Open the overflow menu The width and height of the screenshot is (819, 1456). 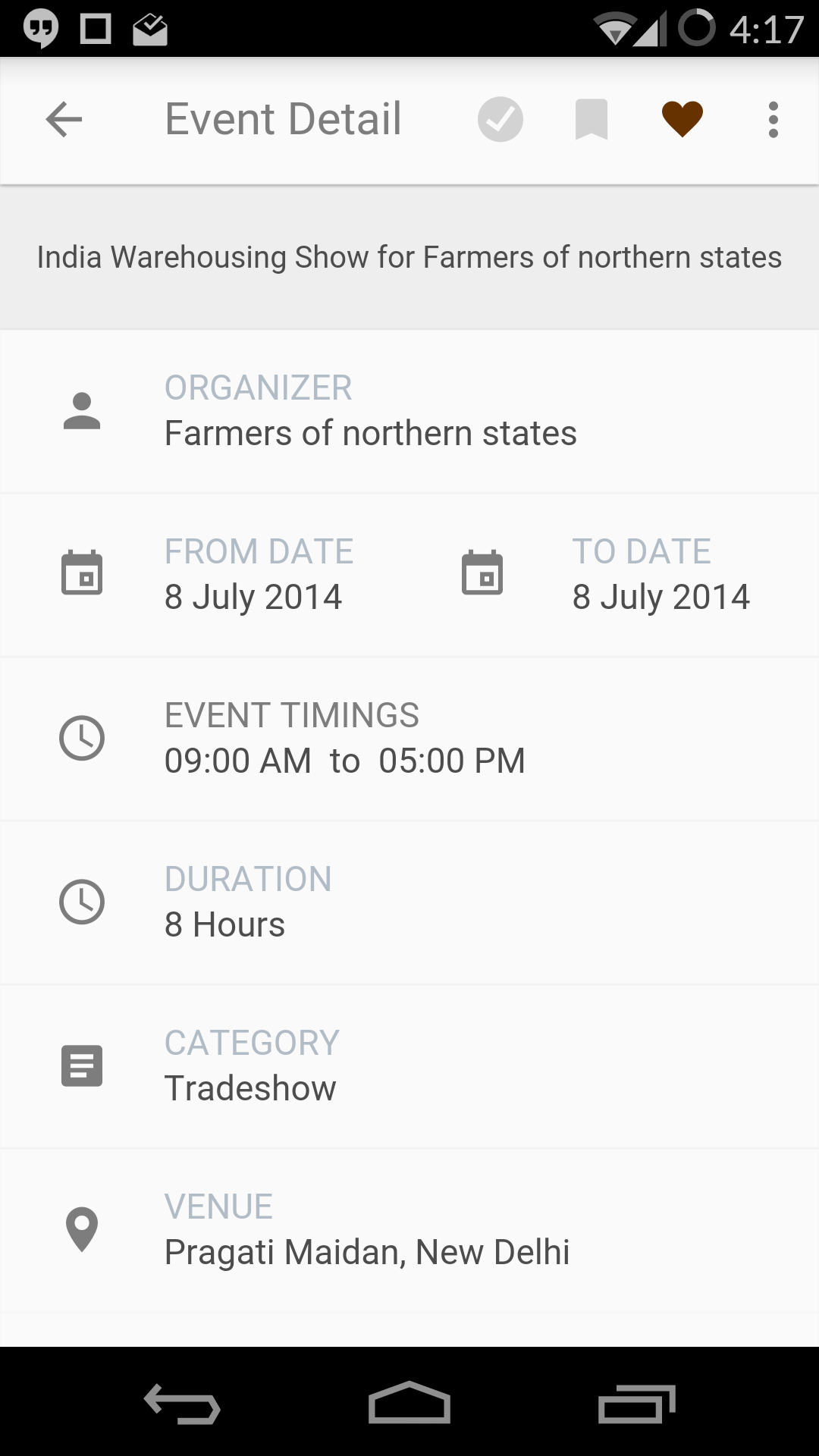point(773,120)
